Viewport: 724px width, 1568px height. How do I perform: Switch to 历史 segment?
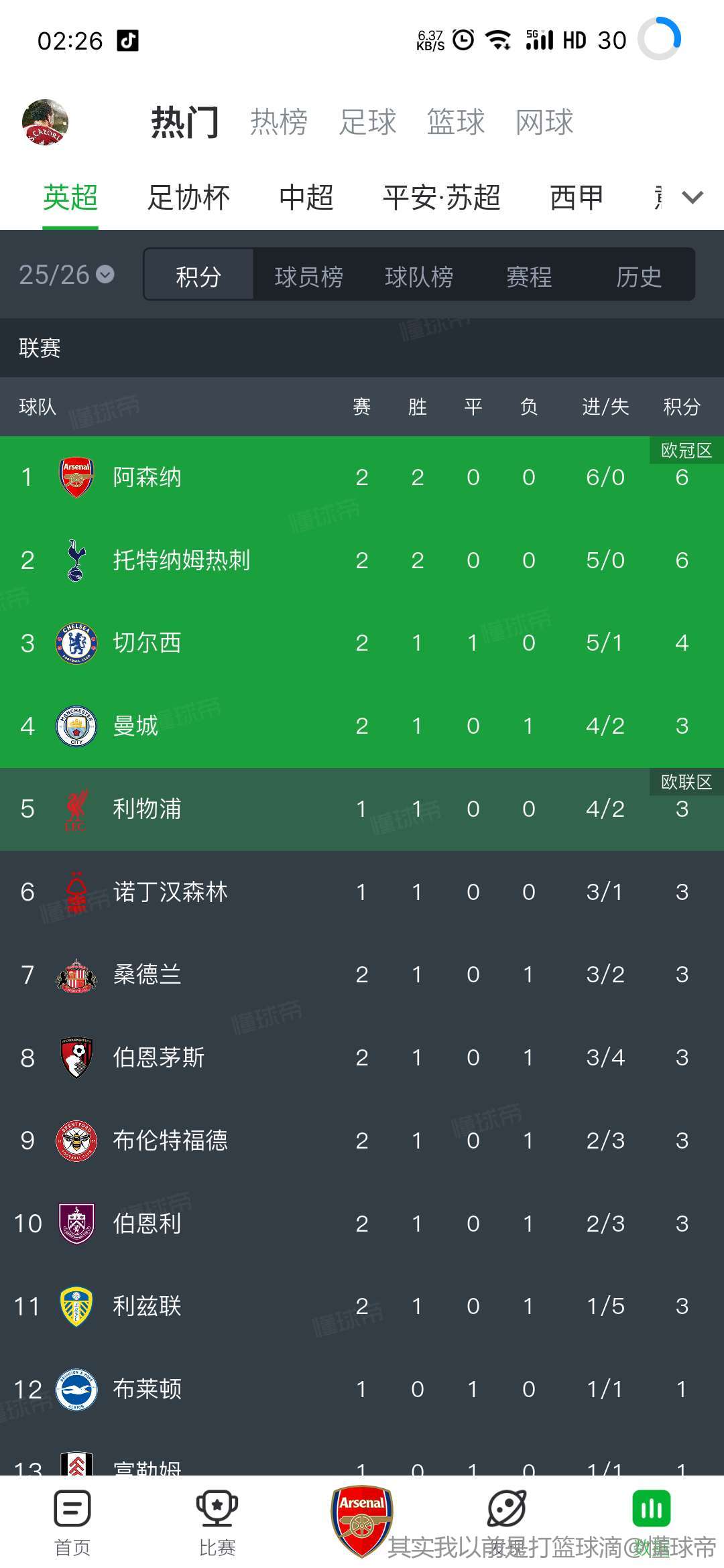click(x=639, y=276)
